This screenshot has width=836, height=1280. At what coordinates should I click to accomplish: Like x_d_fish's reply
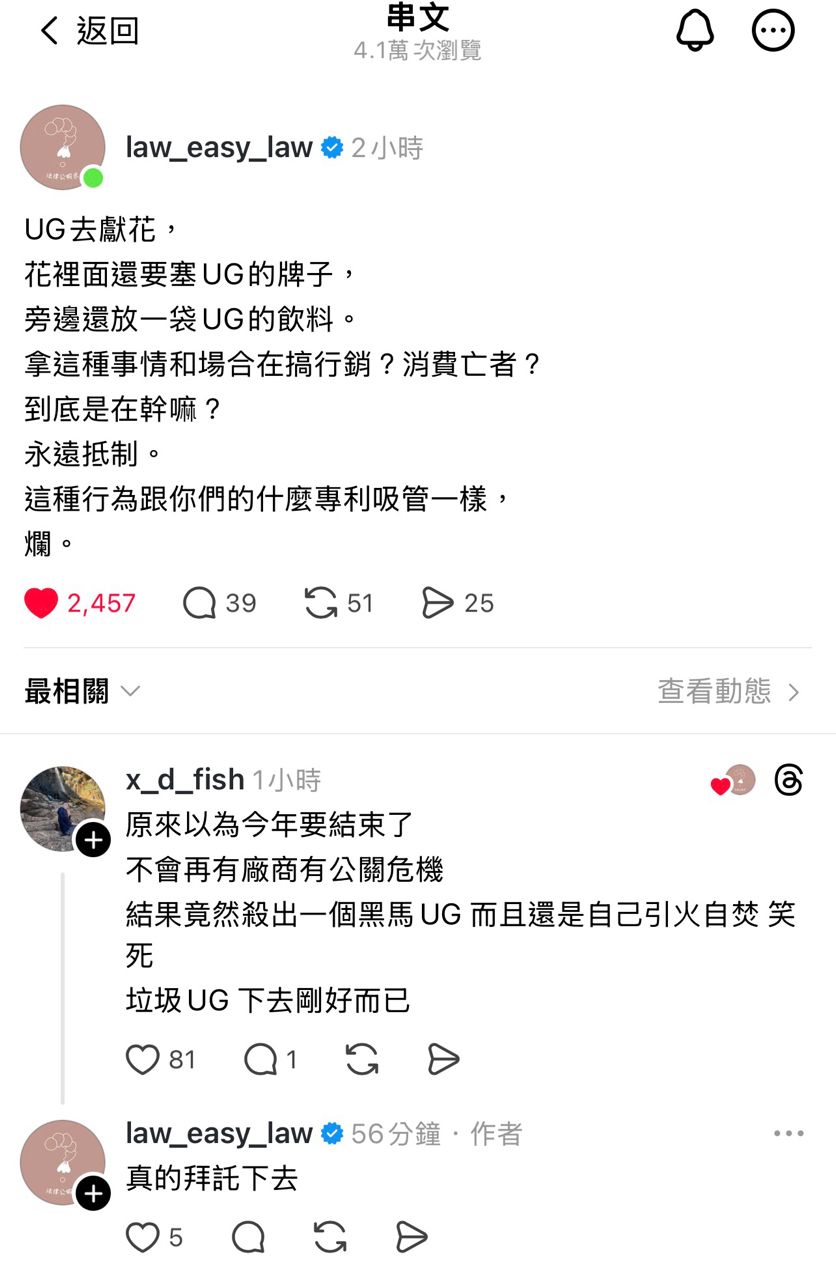point(143,1059)
